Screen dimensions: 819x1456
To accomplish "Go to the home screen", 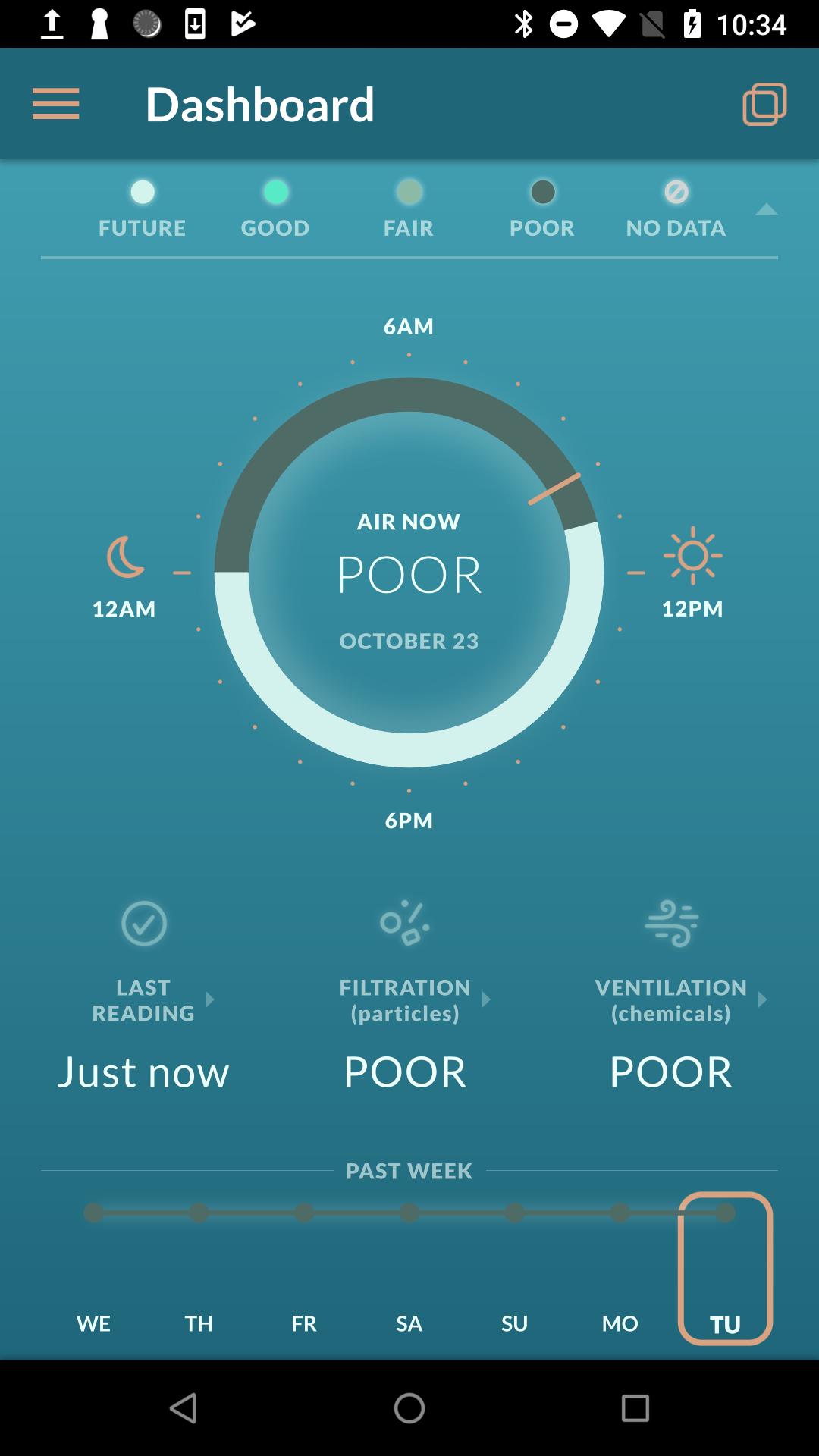I will (409, 1408).
